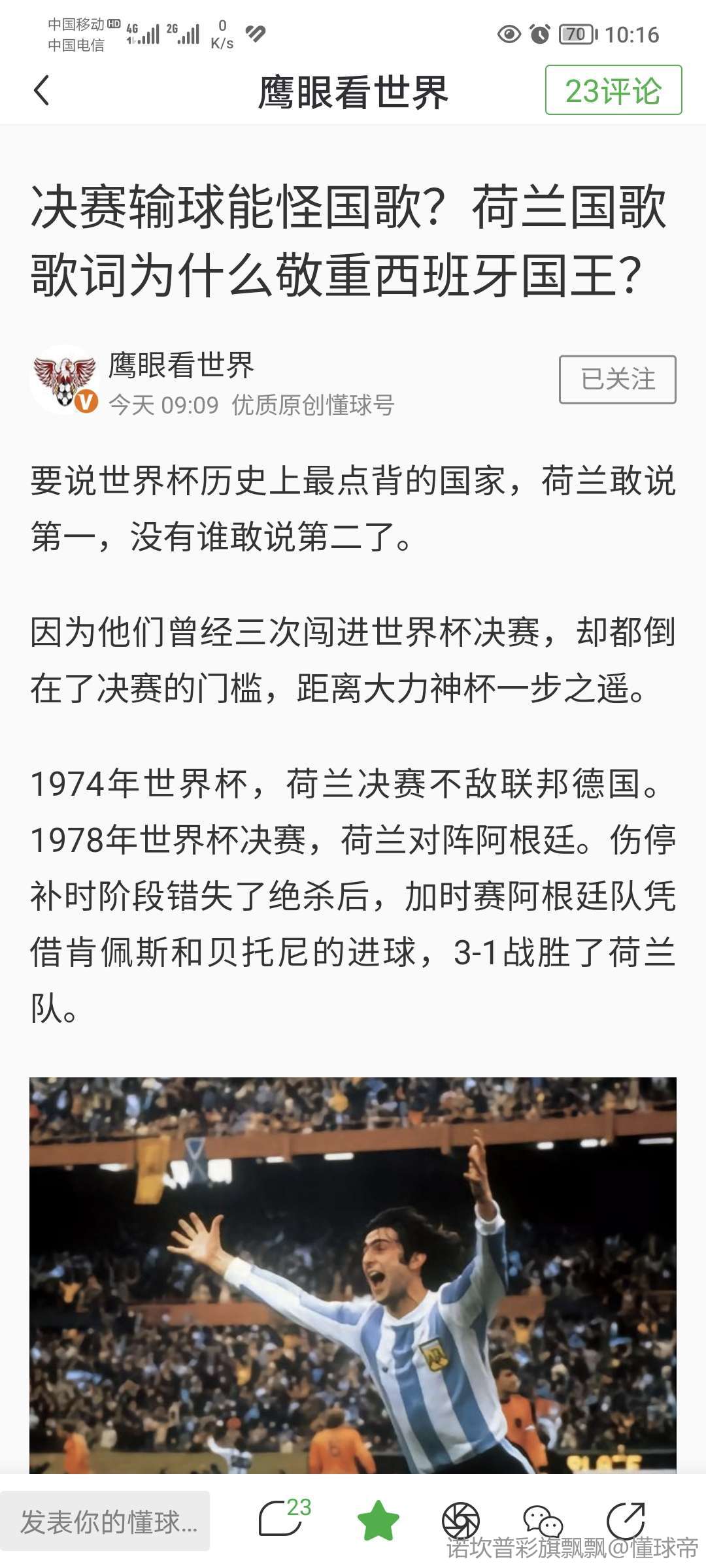Tap the comment input field
Viewport: 706px width, 1568px height.
pos(105,1522)
